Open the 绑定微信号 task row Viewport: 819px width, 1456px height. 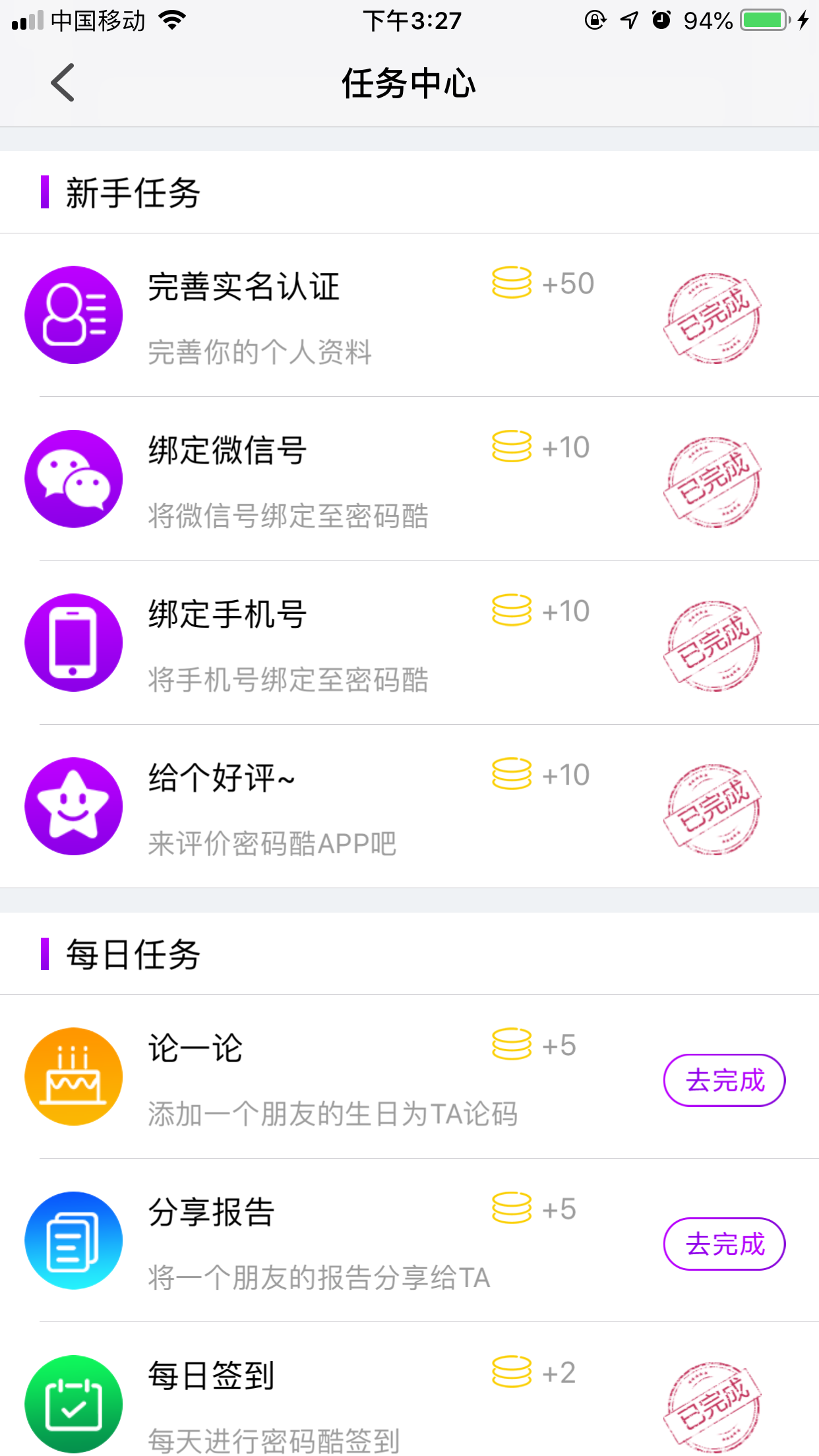(x=409, y=479)
